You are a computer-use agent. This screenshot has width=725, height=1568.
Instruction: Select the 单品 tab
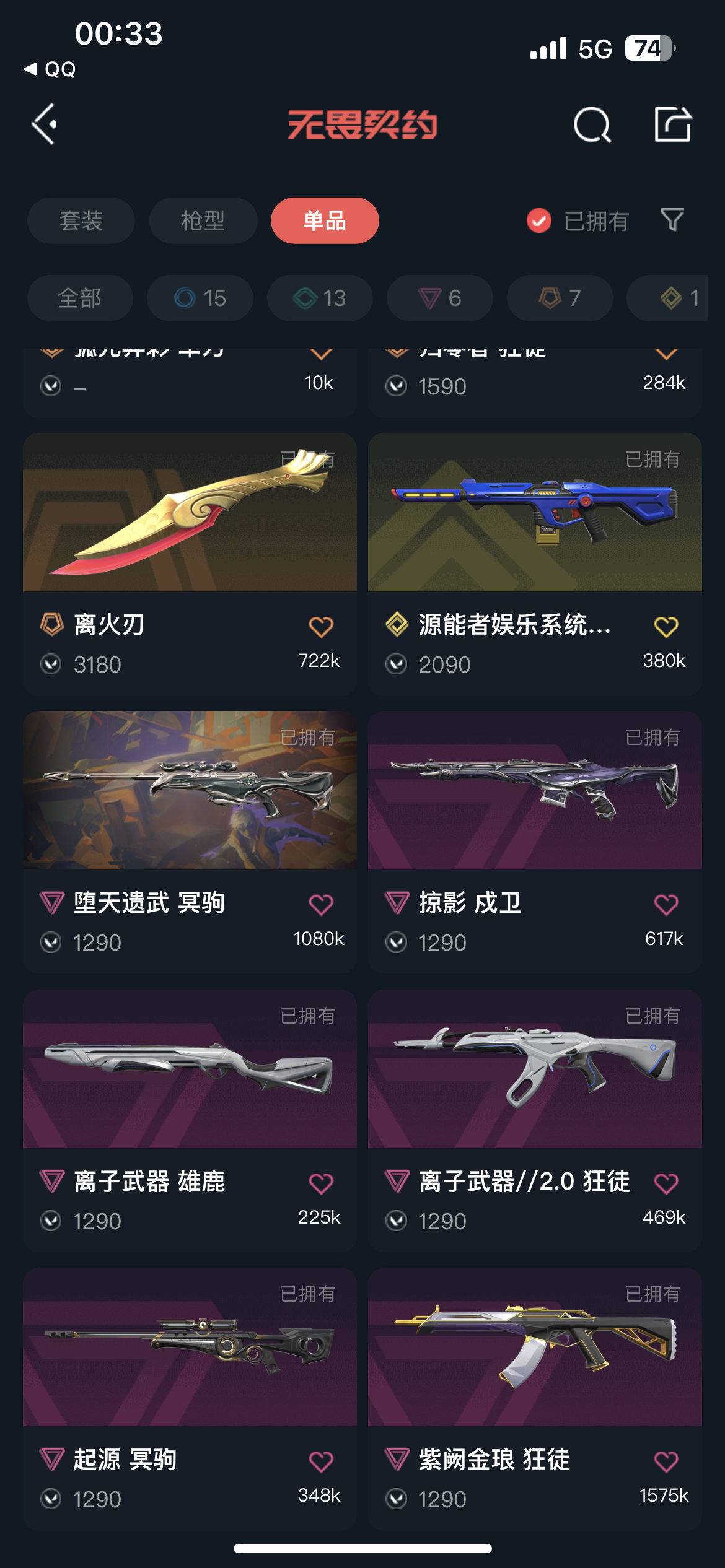click(x=325, y=220)
